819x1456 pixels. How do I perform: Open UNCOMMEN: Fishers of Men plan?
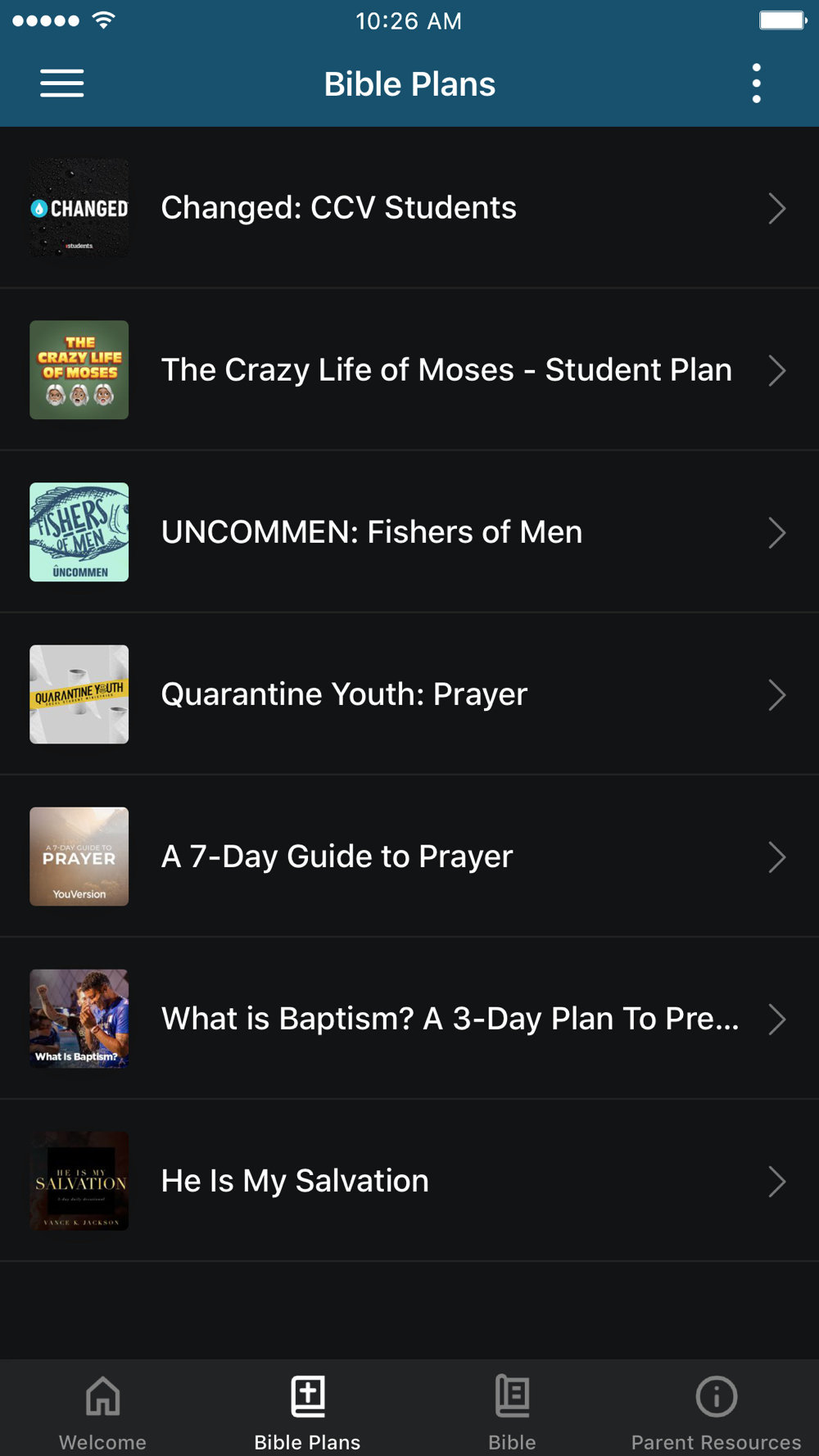(409, 532)
